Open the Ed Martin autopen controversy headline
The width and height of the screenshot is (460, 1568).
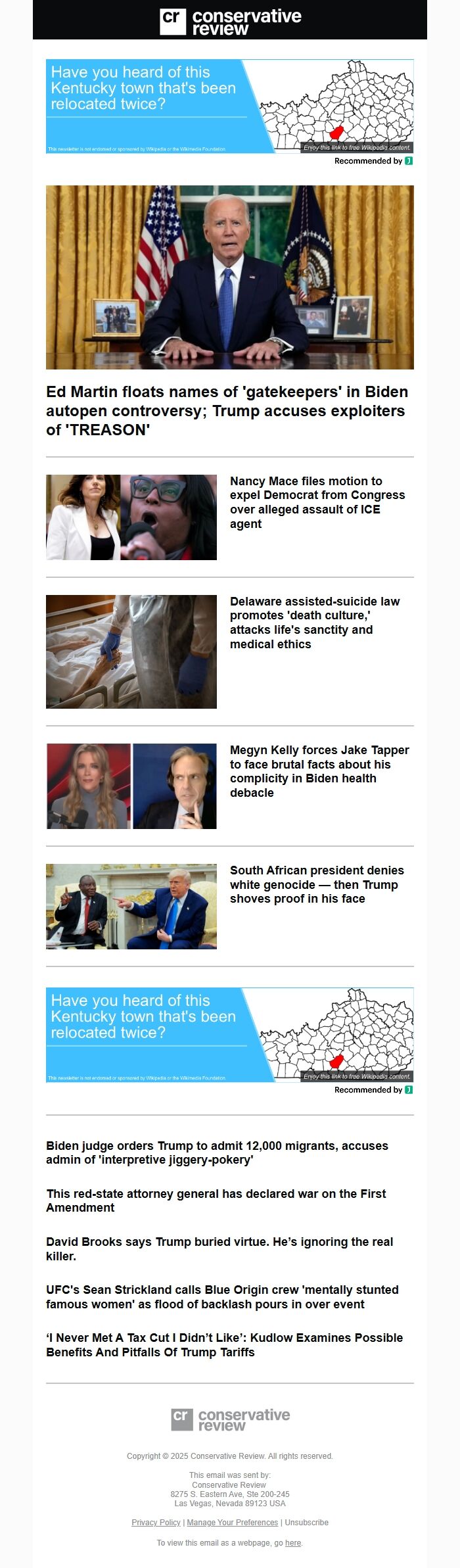tap(227, 410)
